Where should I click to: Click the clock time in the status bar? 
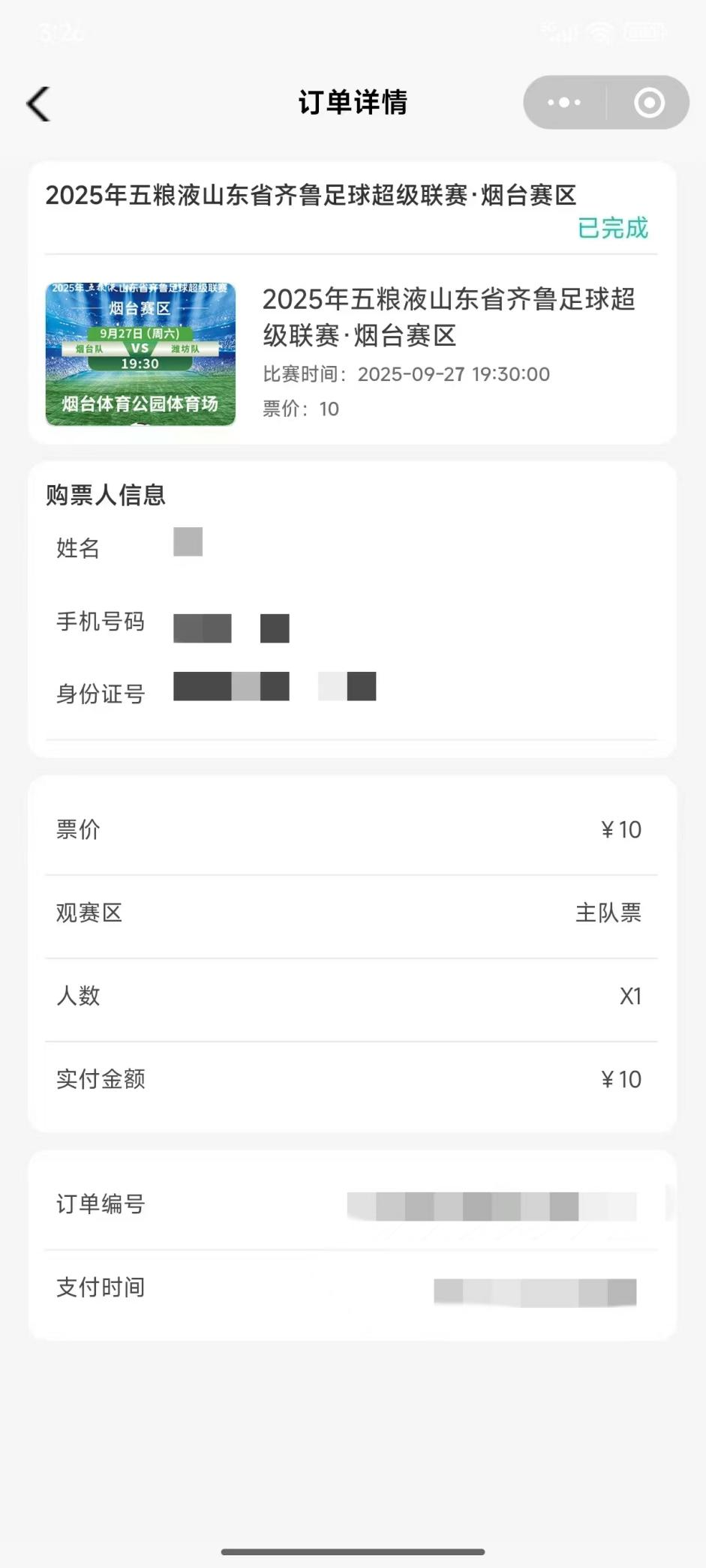point(60,32)
